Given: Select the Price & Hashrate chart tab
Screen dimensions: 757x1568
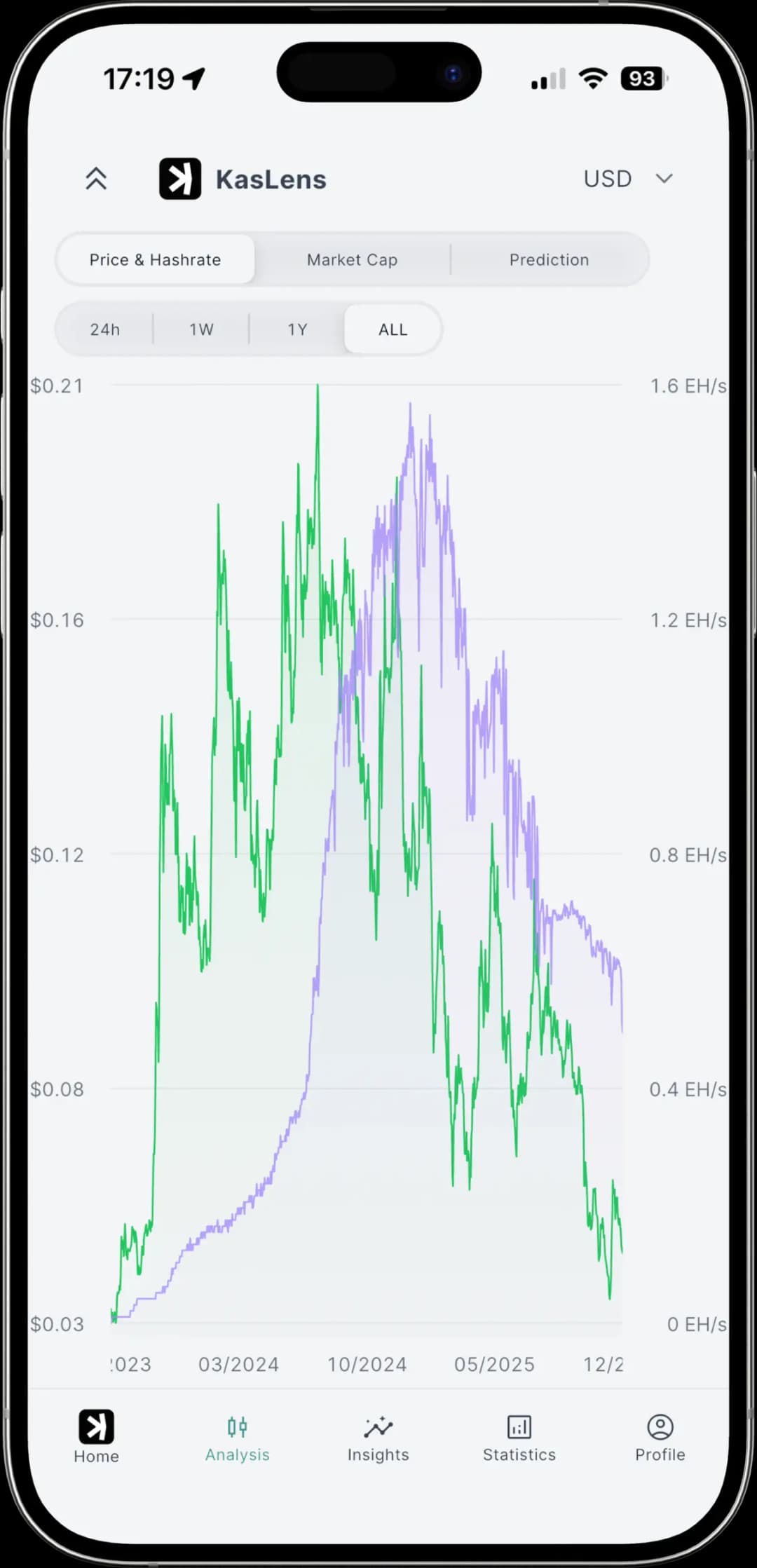Looking at the screenshot, I should click(155, 259).
